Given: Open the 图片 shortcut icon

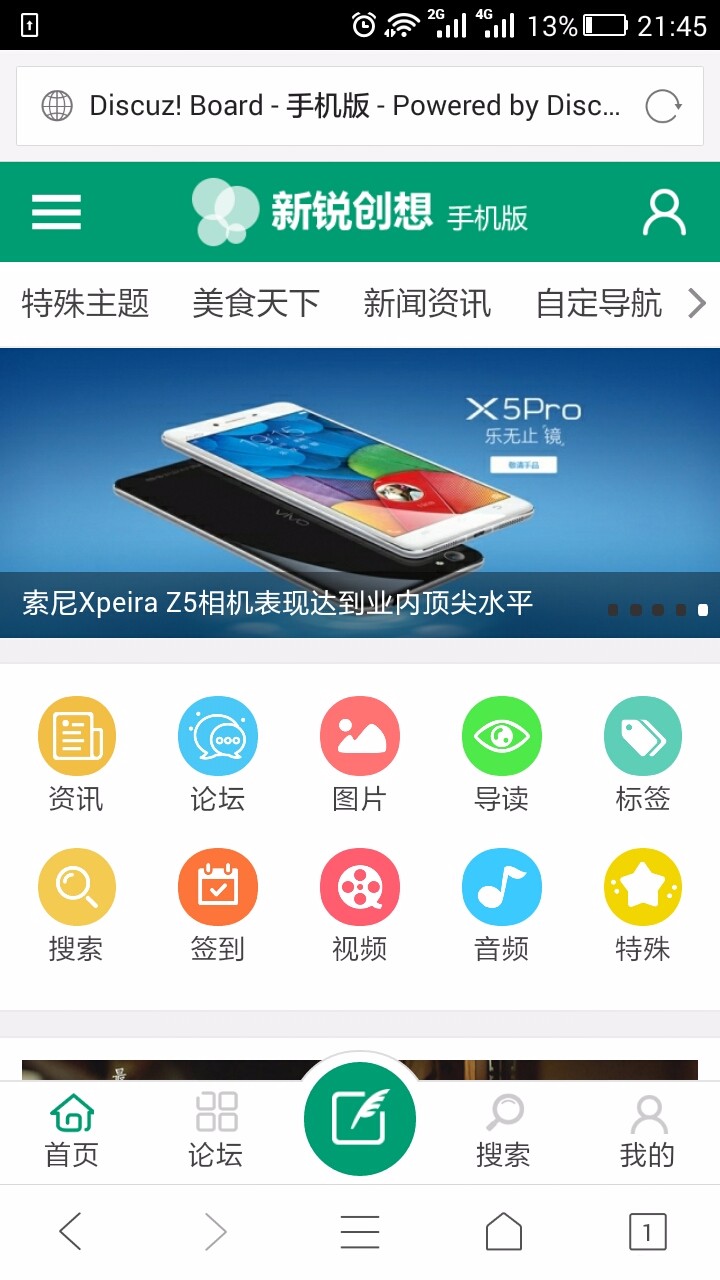Looking at the screenshot, I should tap(360, 738).
